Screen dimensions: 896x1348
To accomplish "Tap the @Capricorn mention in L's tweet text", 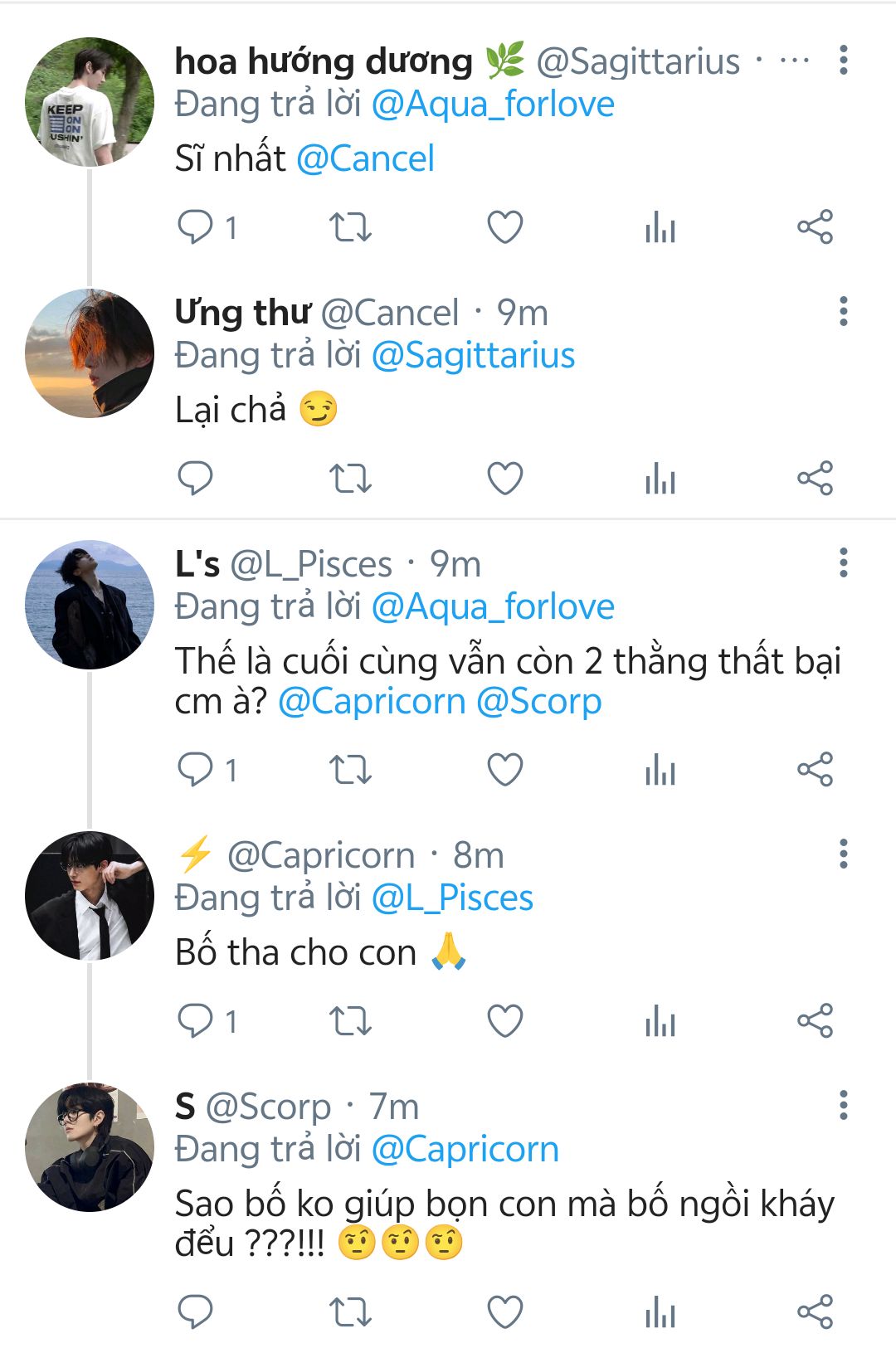I will click(x=372, y=702).
